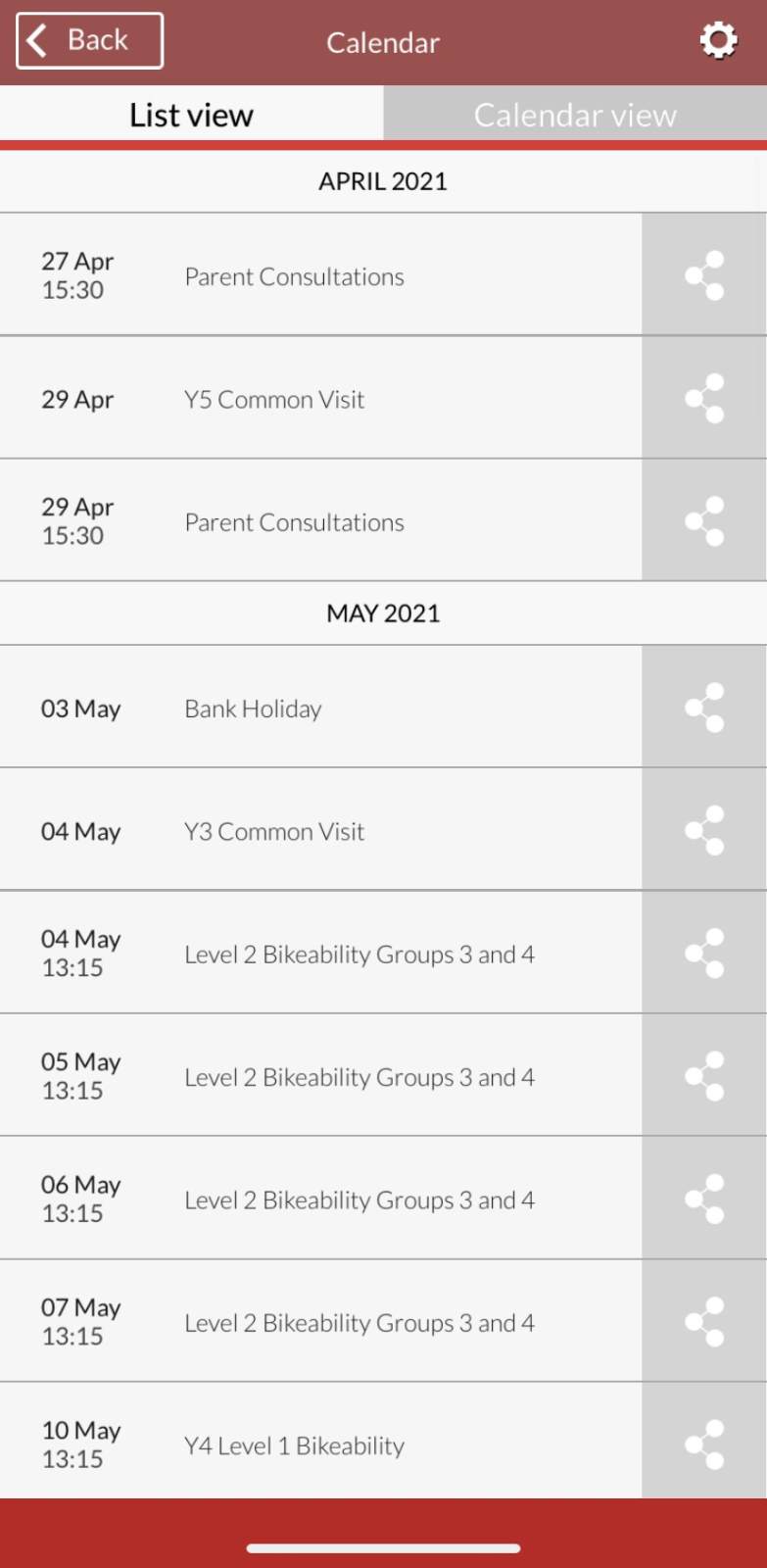The image size is (767, 1568).
Task: Share the 06 May Bikeability event
Action: click(x=704, y=1199)
